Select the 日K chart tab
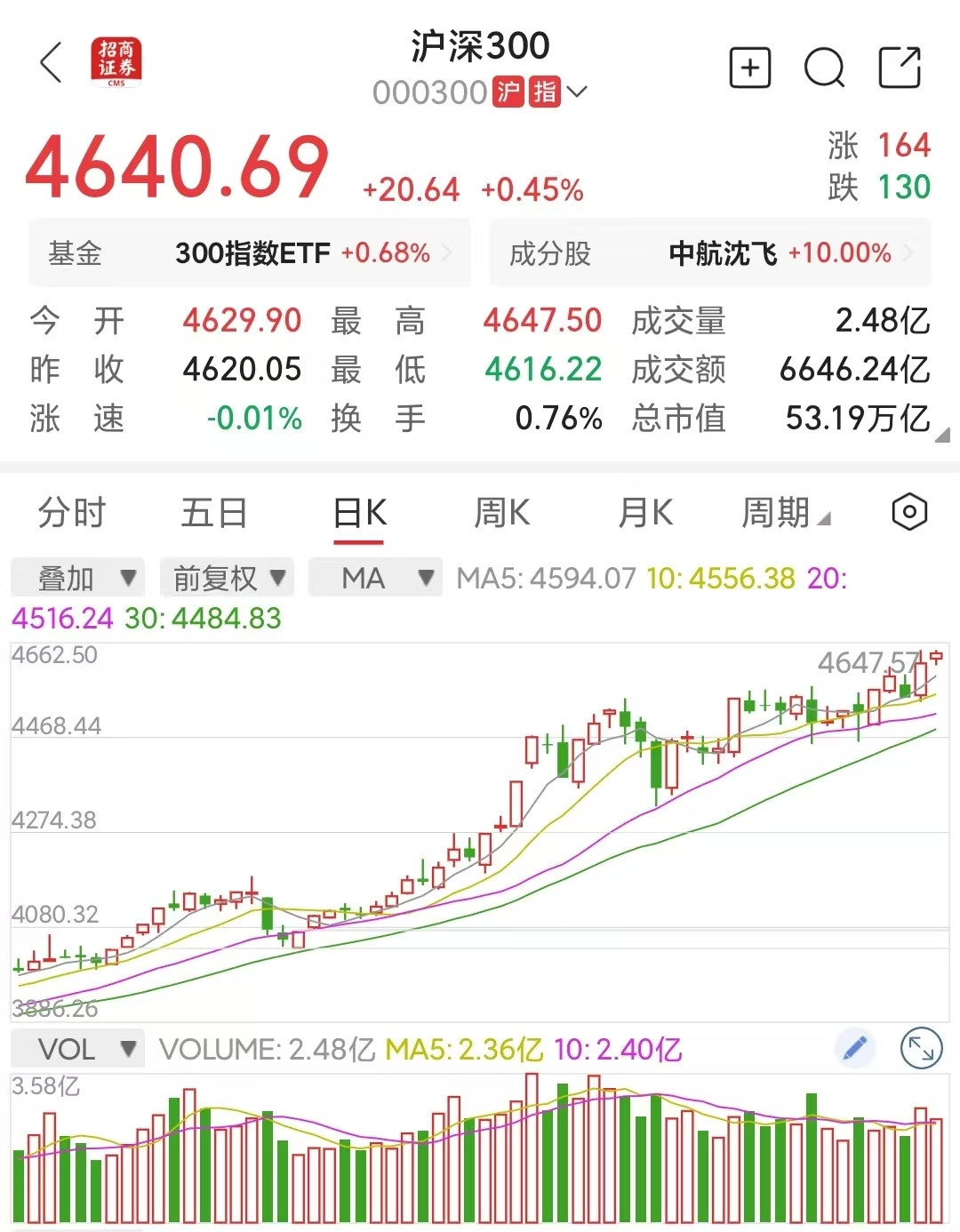The image size is (960, 1232). [x=359, y=513]
